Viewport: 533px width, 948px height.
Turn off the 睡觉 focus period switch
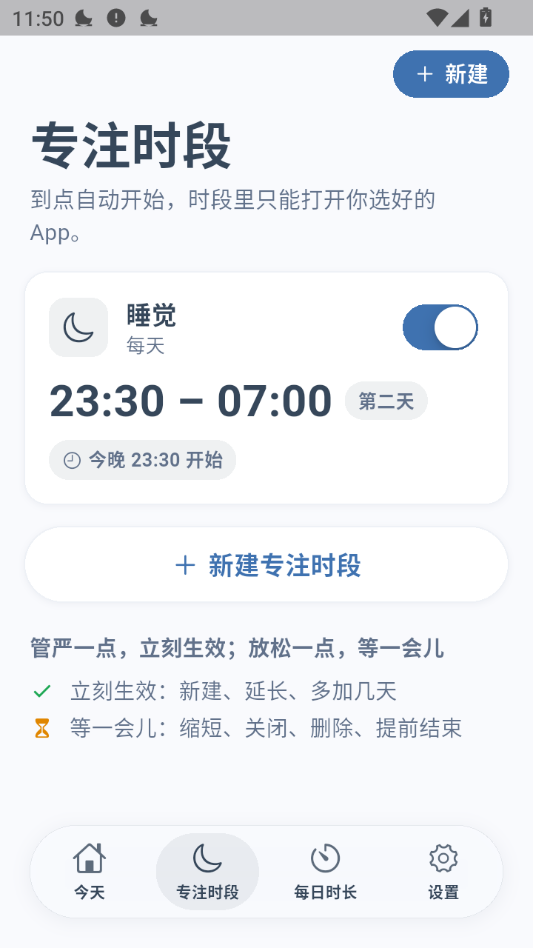click(440, 327)
